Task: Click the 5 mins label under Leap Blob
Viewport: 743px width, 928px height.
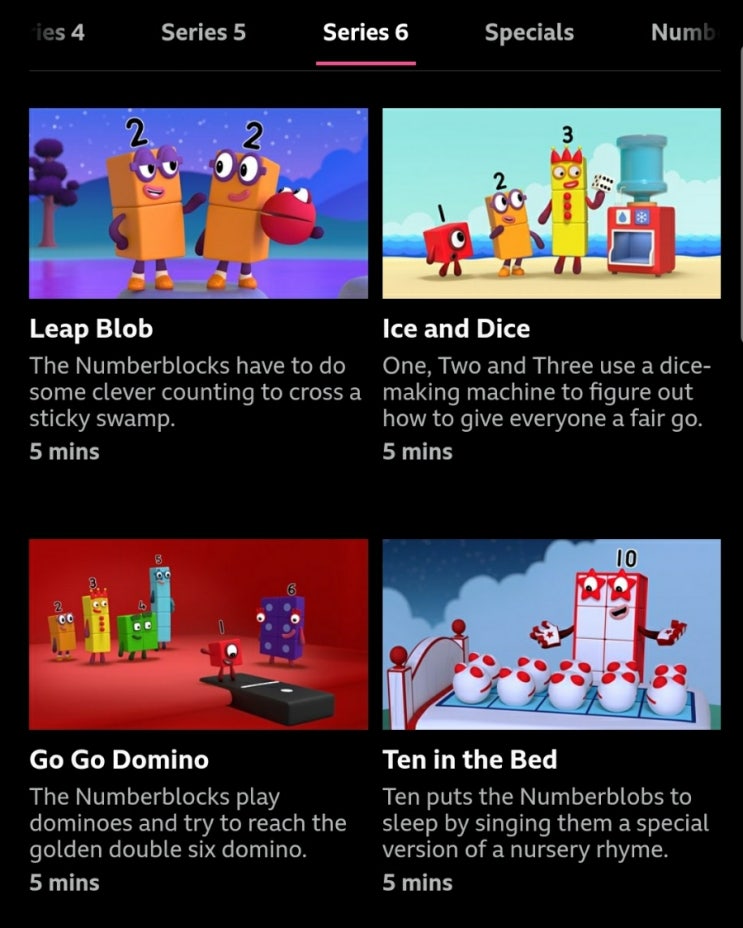Action: coord(64,451)
